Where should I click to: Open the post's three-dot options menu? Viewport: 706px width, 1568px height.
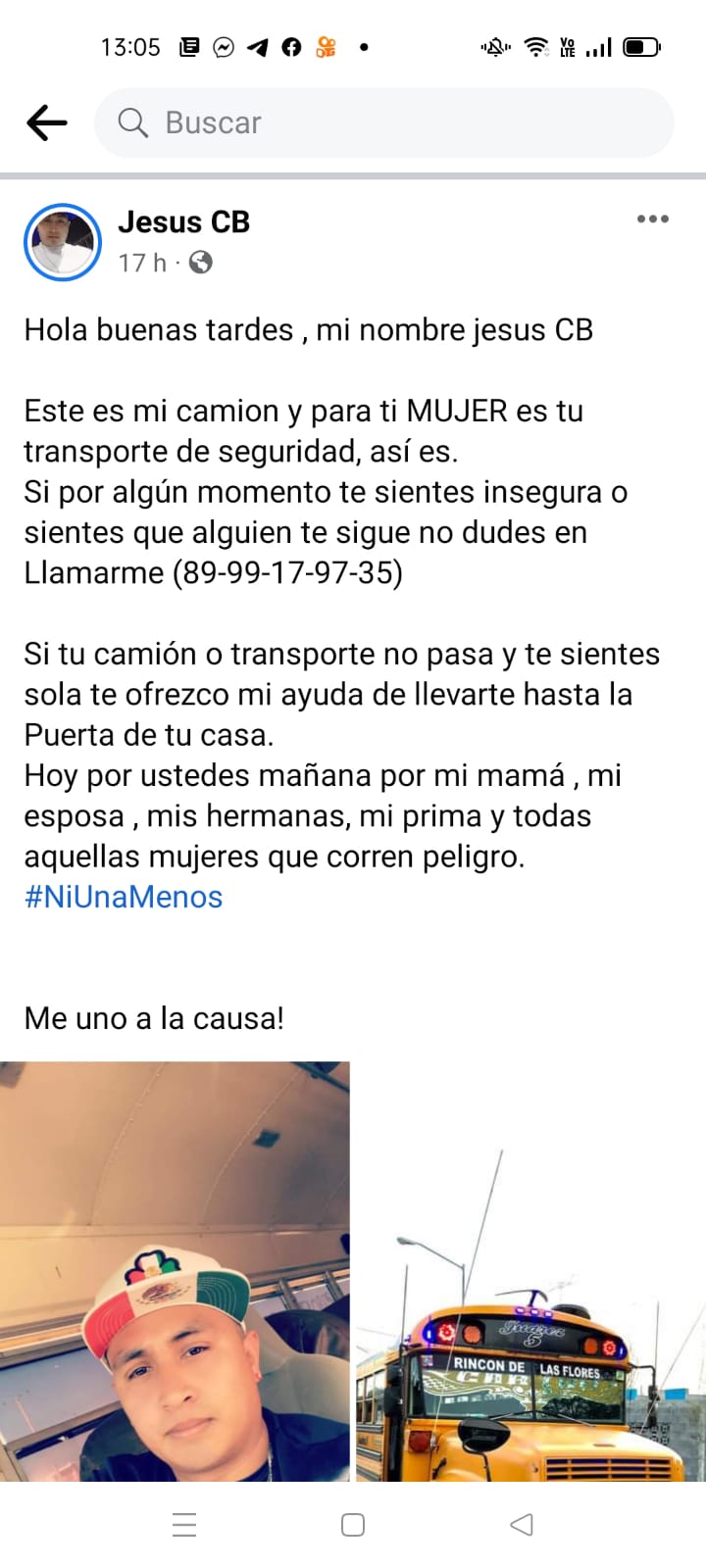click(652, 219)
